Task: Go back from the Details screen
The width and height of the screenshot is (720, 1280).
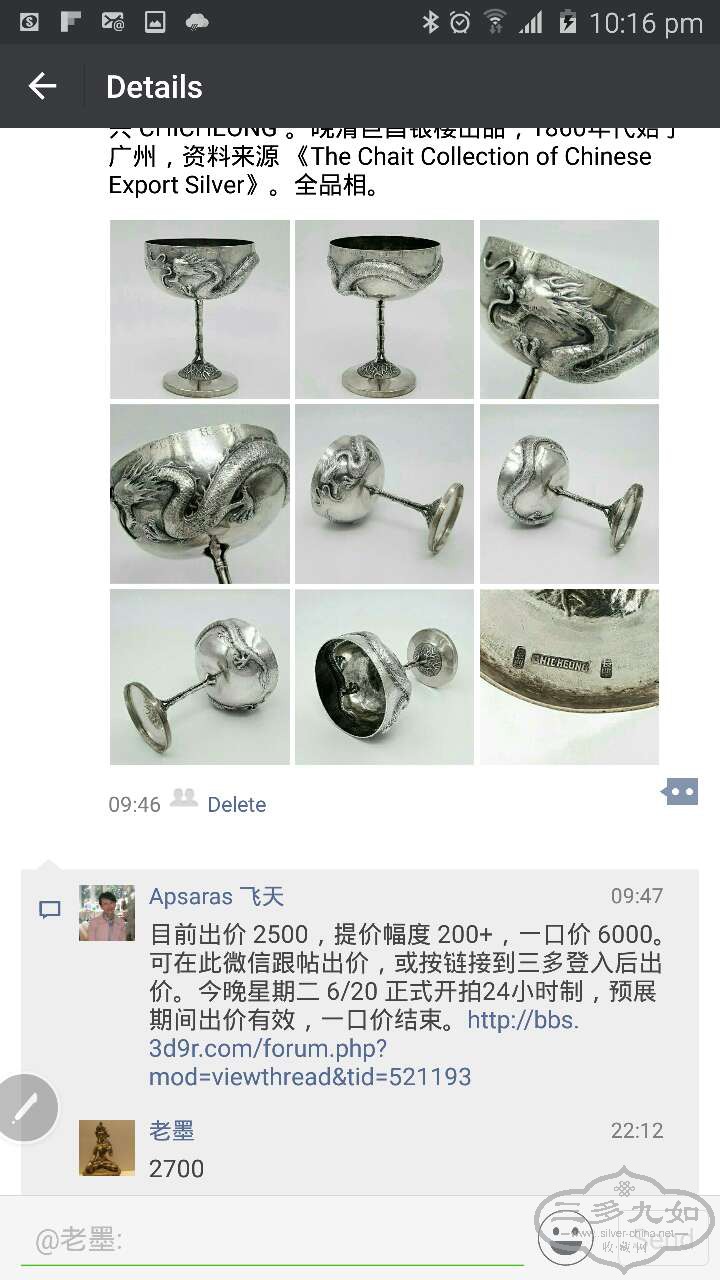Action: click(42, 87)
